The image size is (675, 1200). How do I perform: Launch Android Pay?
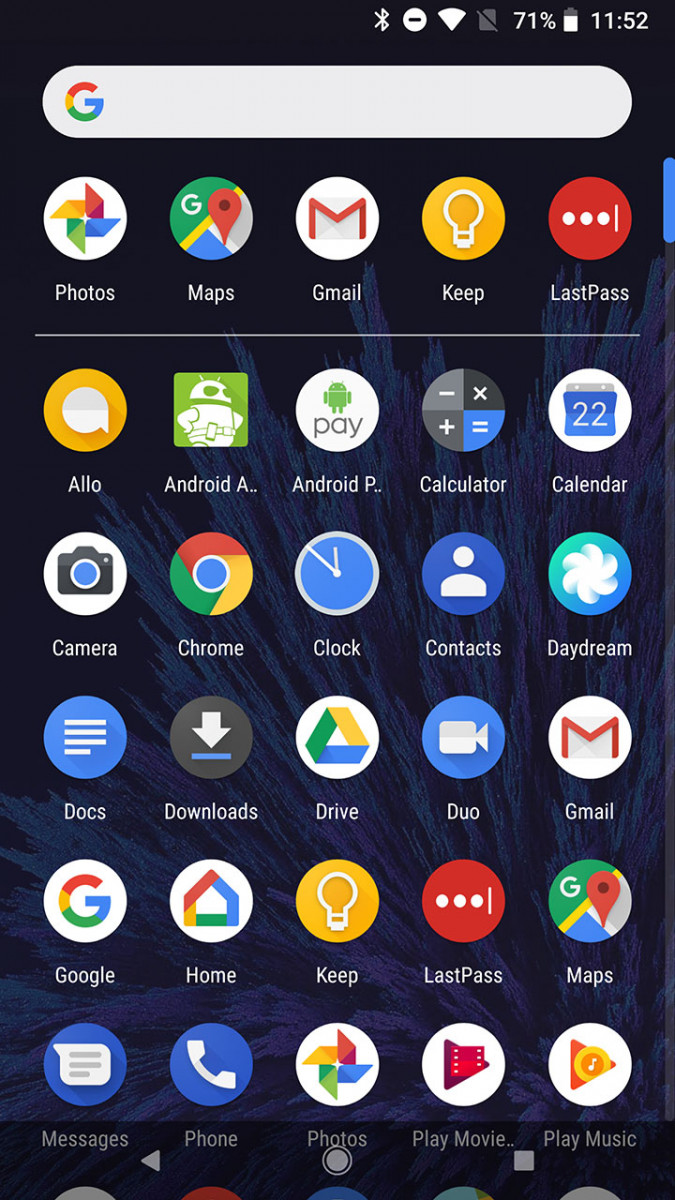point(337,410)
